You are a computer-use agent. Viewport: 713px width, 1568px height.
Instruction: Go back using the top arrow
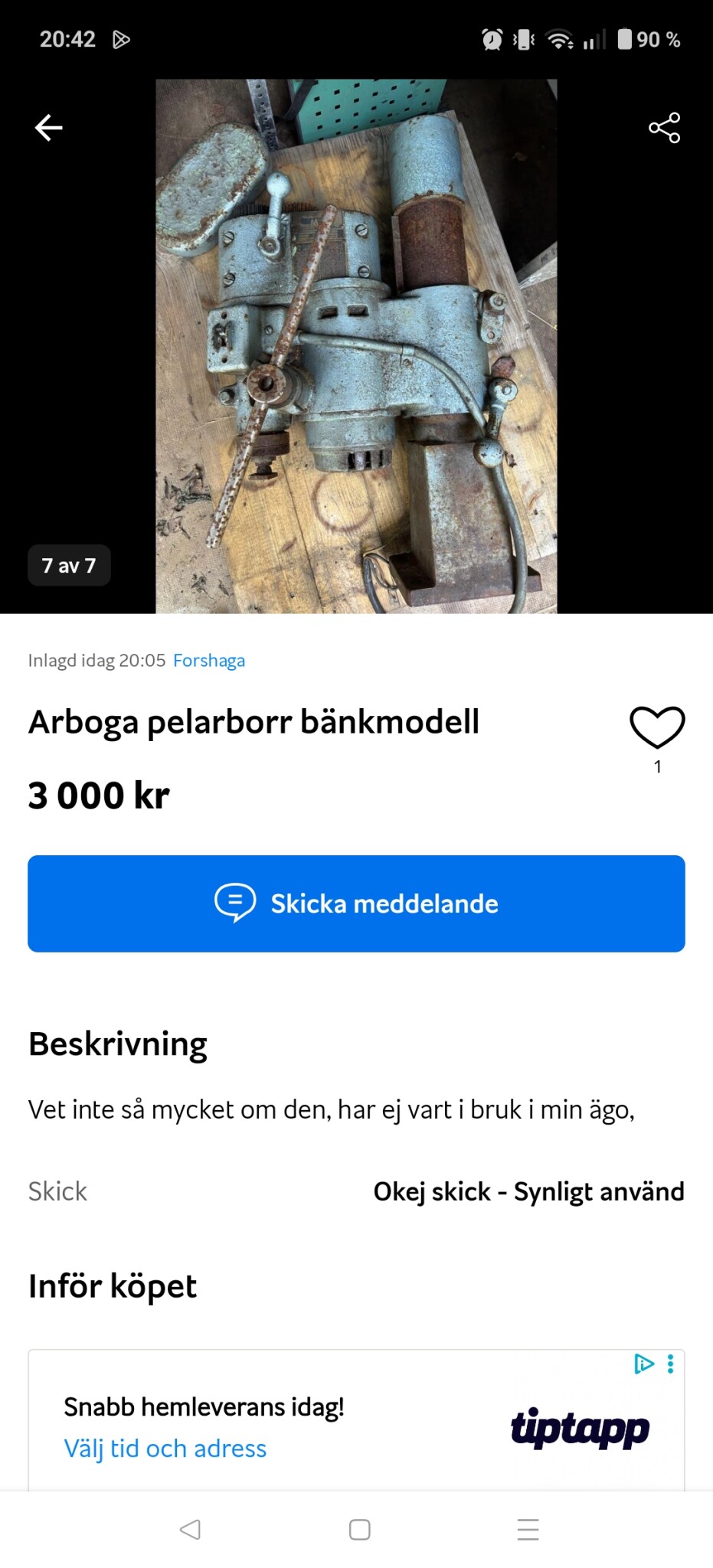coord(49,128)
